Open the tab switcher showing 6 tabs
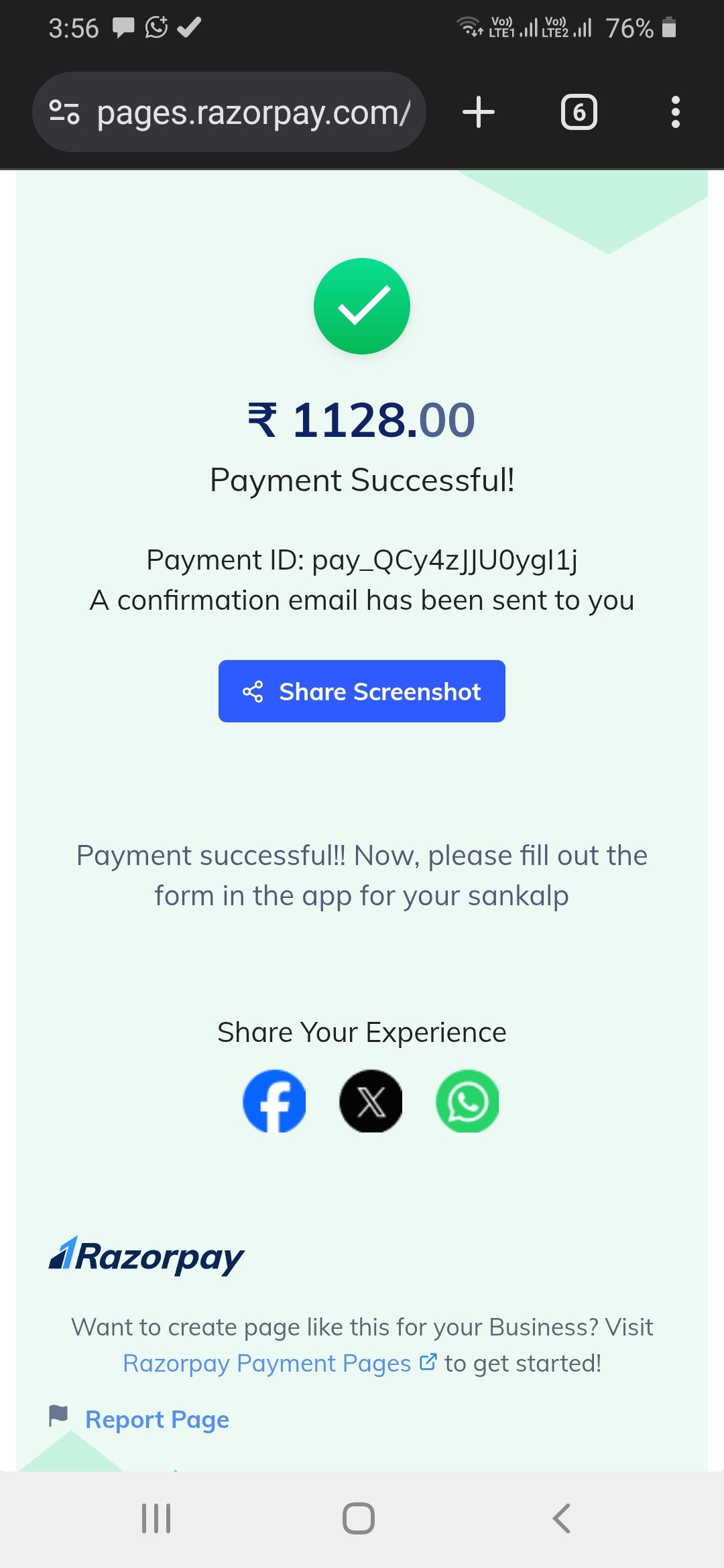 pyautogui.click(x=579, y=112)
